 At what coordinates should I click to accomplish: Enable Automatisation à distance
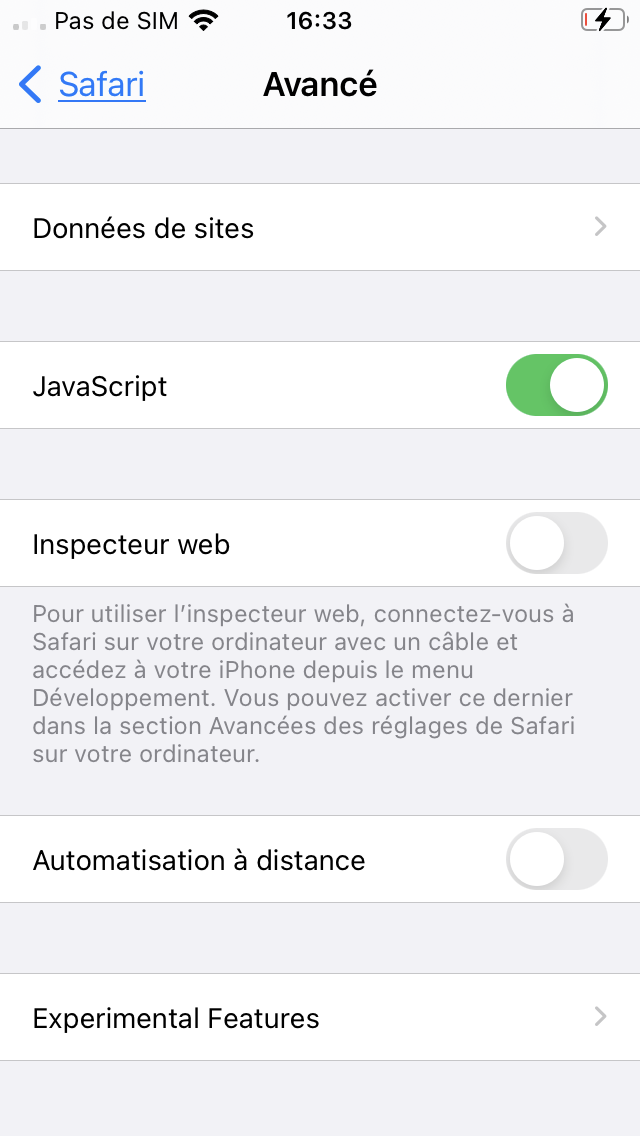click(557, 859)
